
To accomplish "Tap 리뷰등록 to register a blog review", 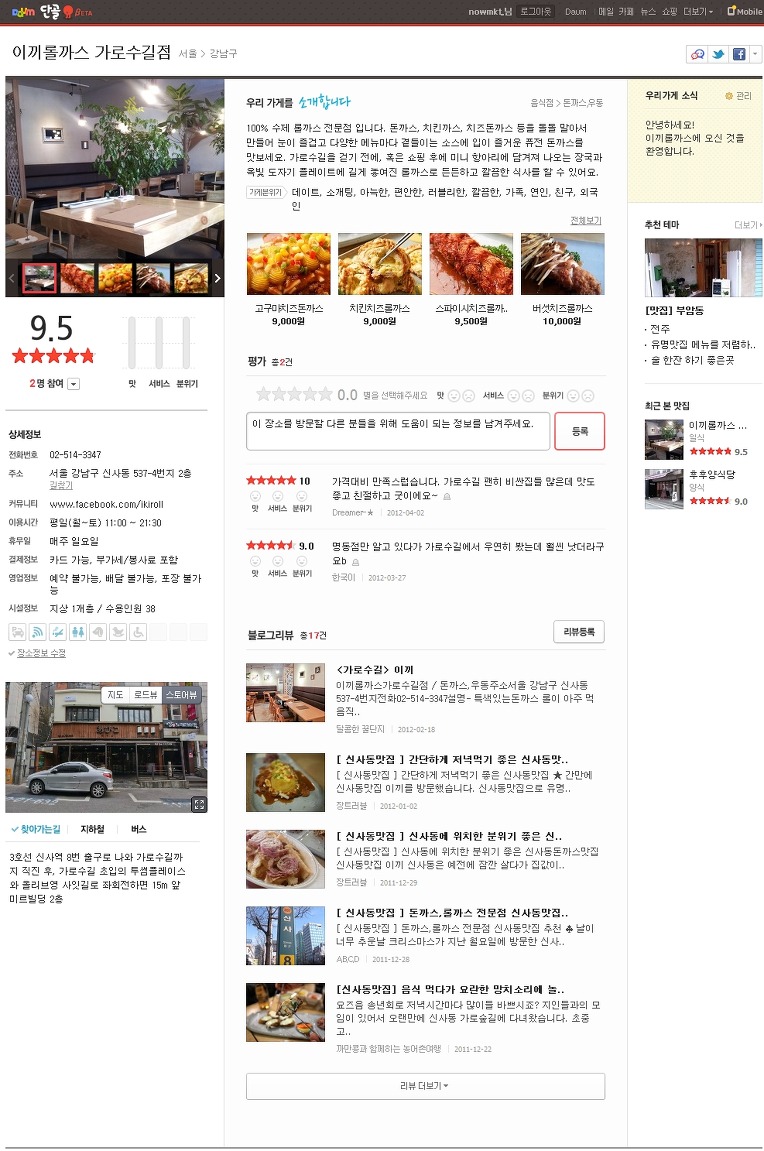I will (x=579, y=632).
